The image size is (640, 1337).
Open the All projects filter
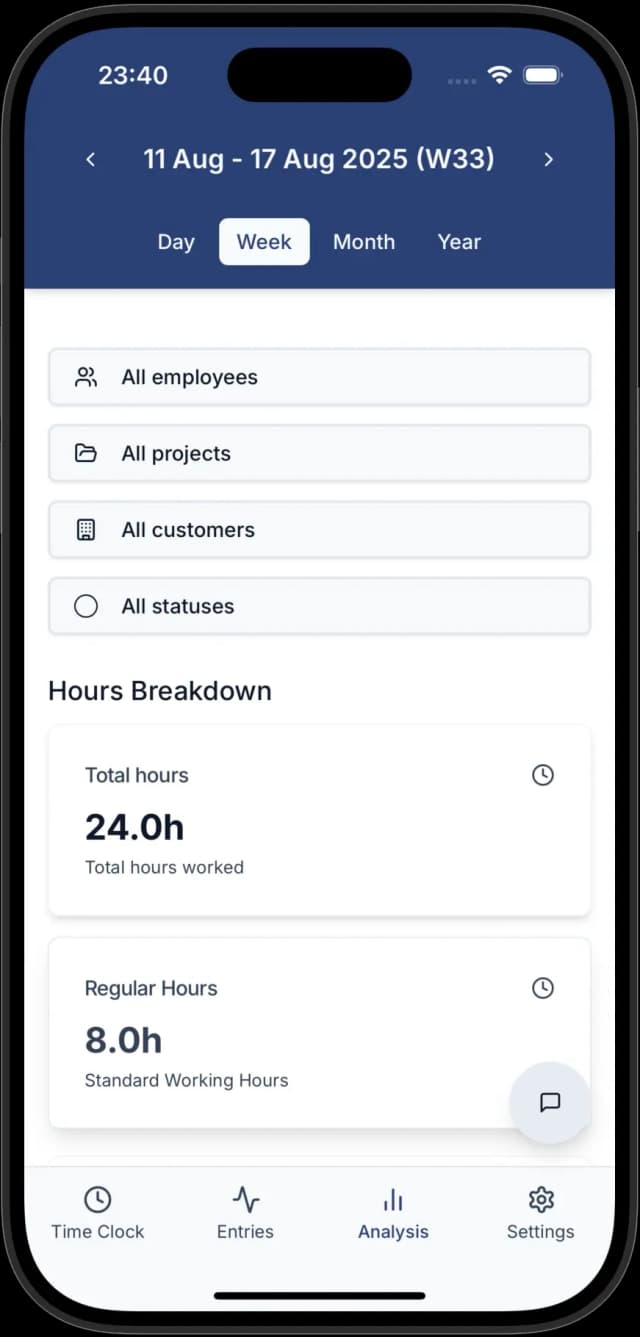point(319,454)
